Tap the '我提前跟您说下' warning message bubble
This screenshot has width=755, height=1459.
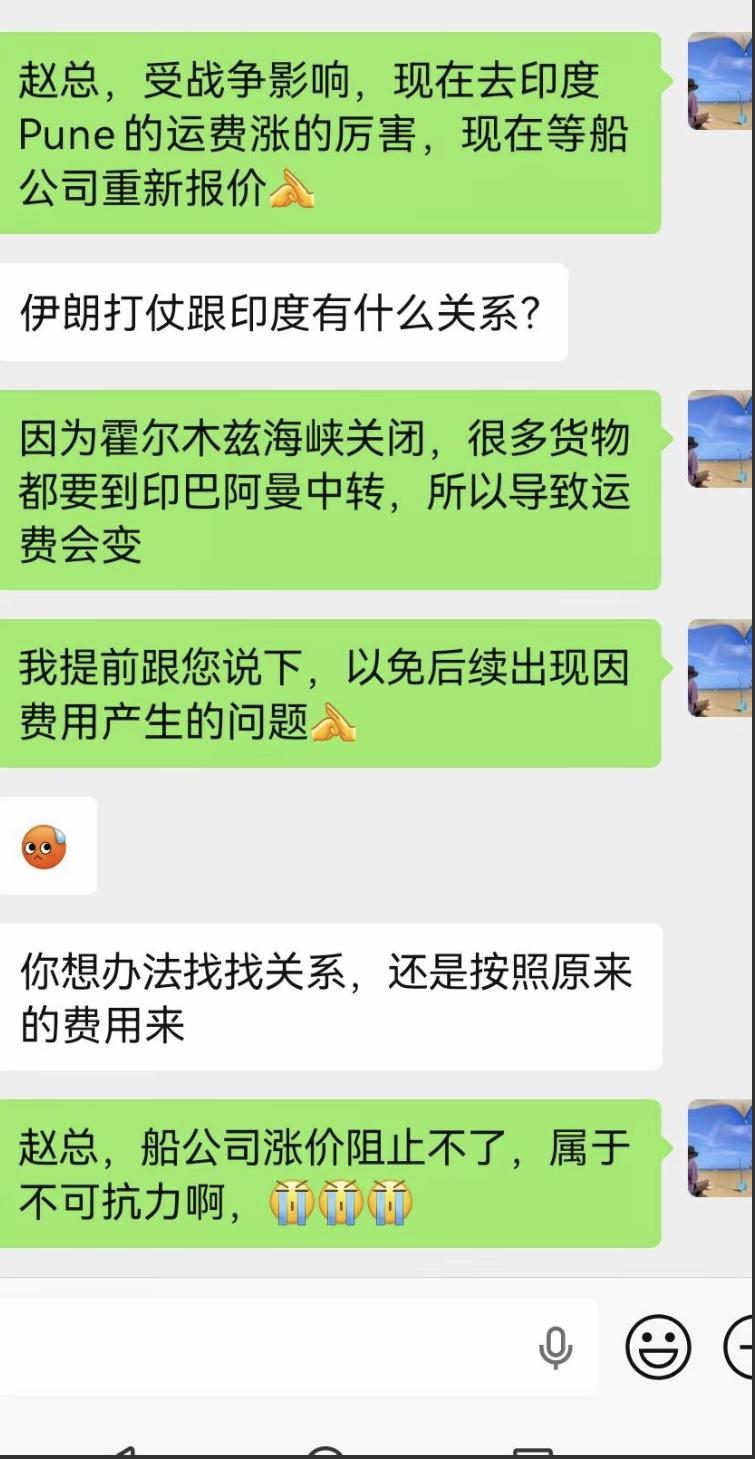[330, 690]
